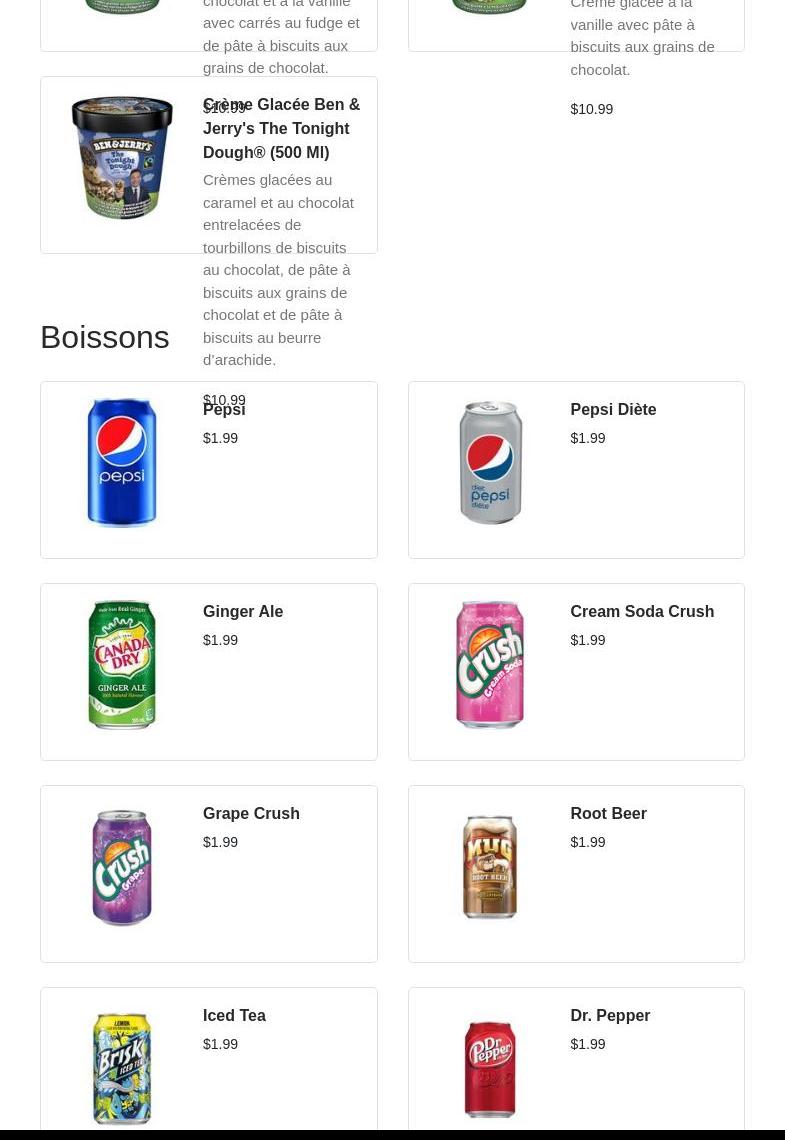Screen dimensions: 785x1140
Task: Select the Pepsi drink card
Action: coord(208,469)
